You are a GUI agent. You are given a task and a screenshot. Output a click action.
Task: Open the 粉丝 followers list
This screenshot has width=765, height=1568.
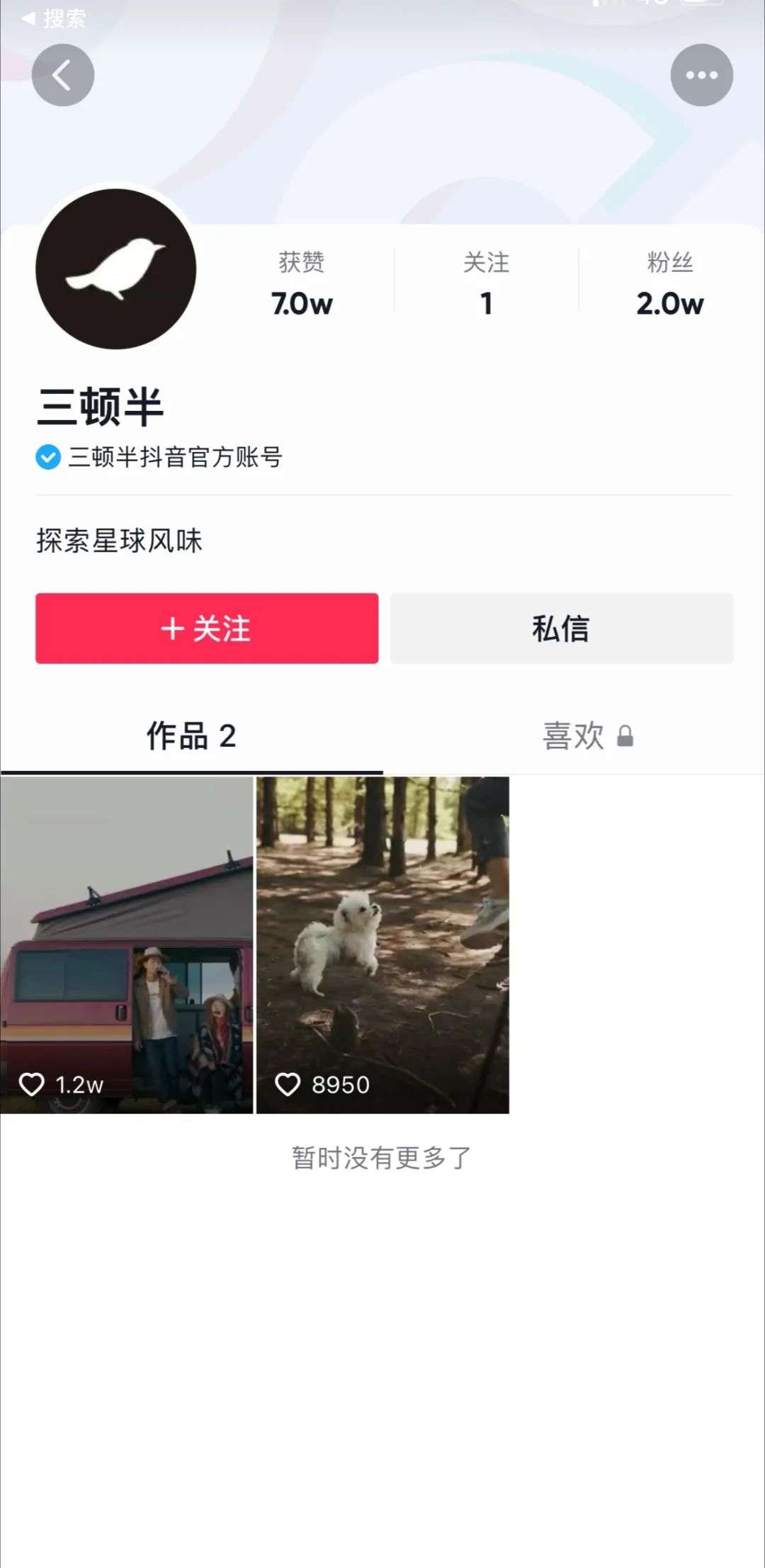tap(669, 284)
